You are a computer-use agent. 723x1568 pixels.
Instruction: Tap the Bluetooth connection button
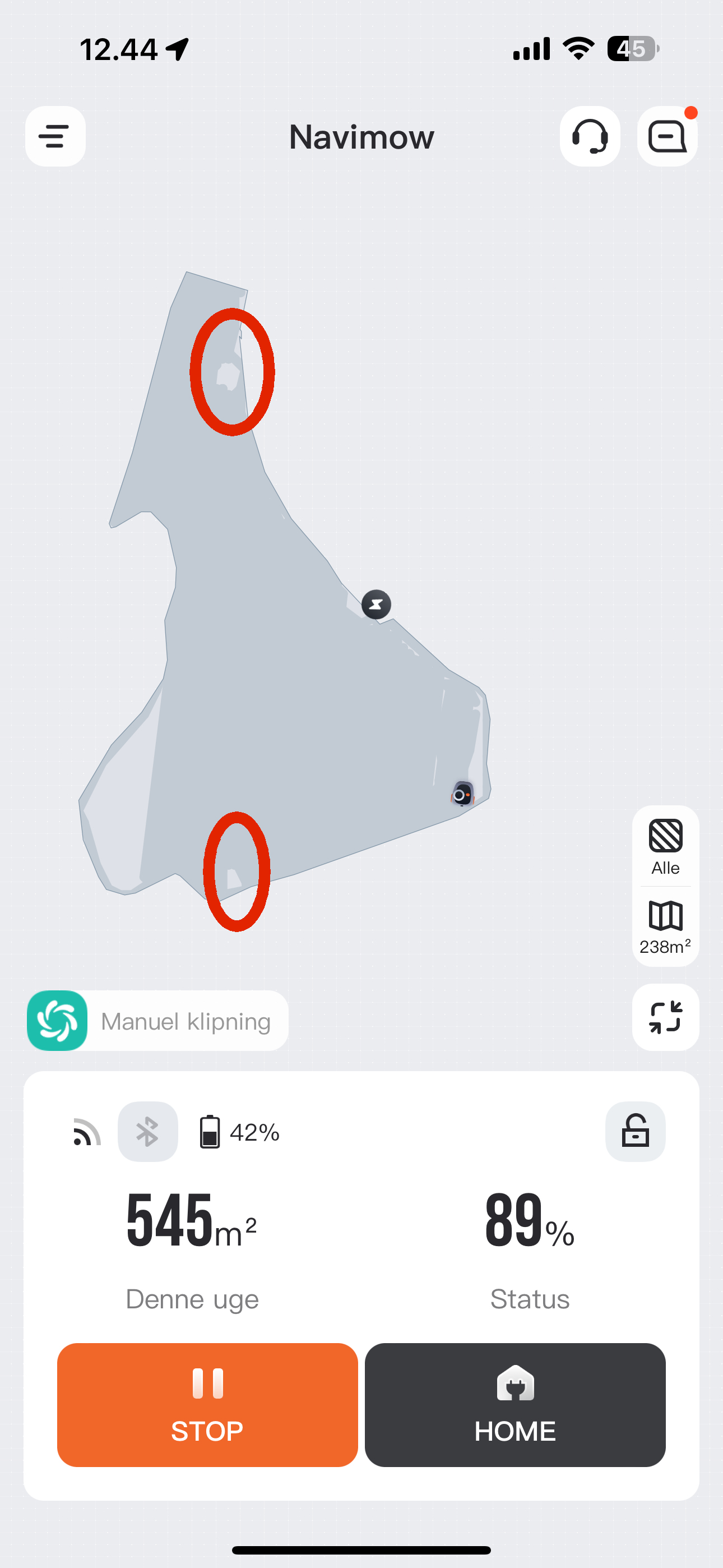click(x=147, y=1132)
